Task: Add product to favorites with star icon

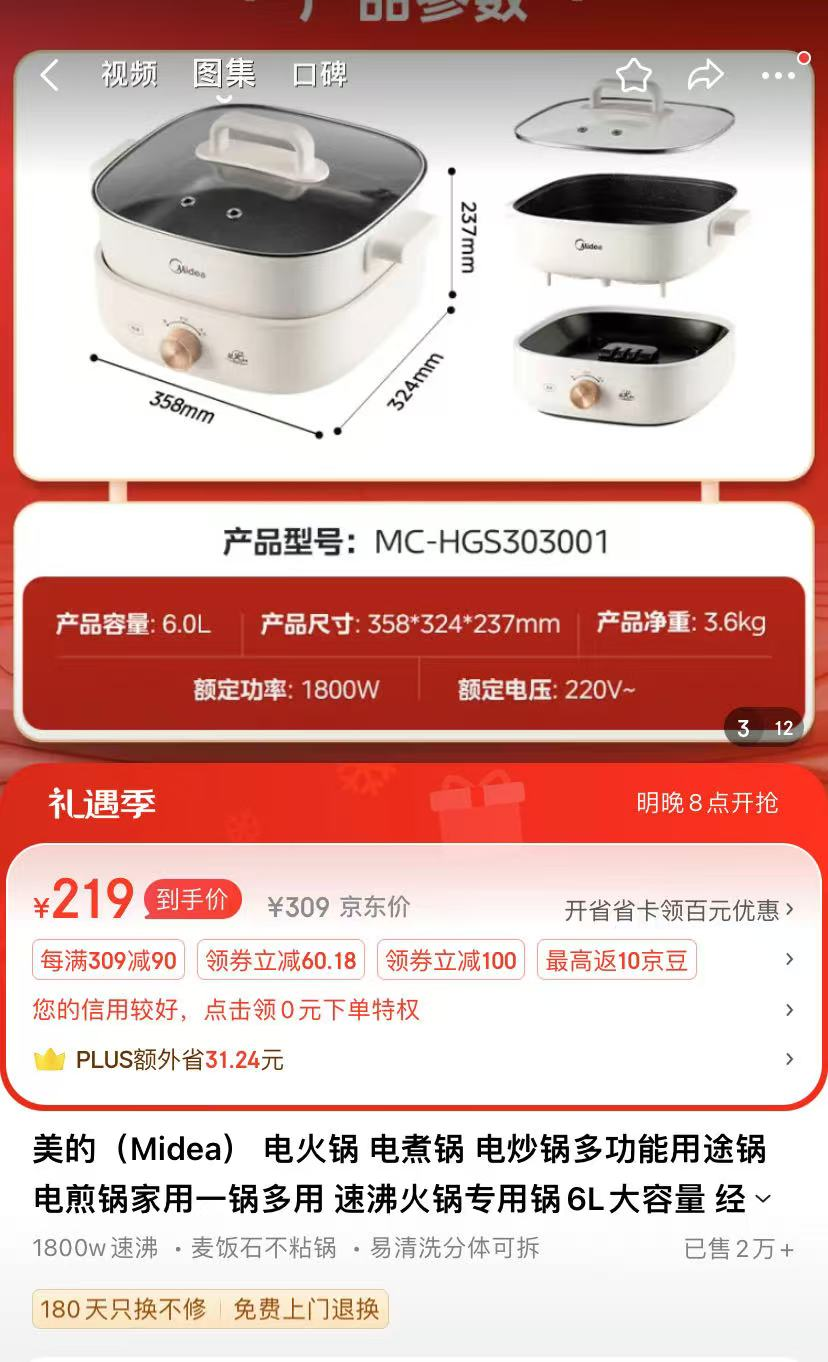Action: pyautogui.click(x=633, y=75)
